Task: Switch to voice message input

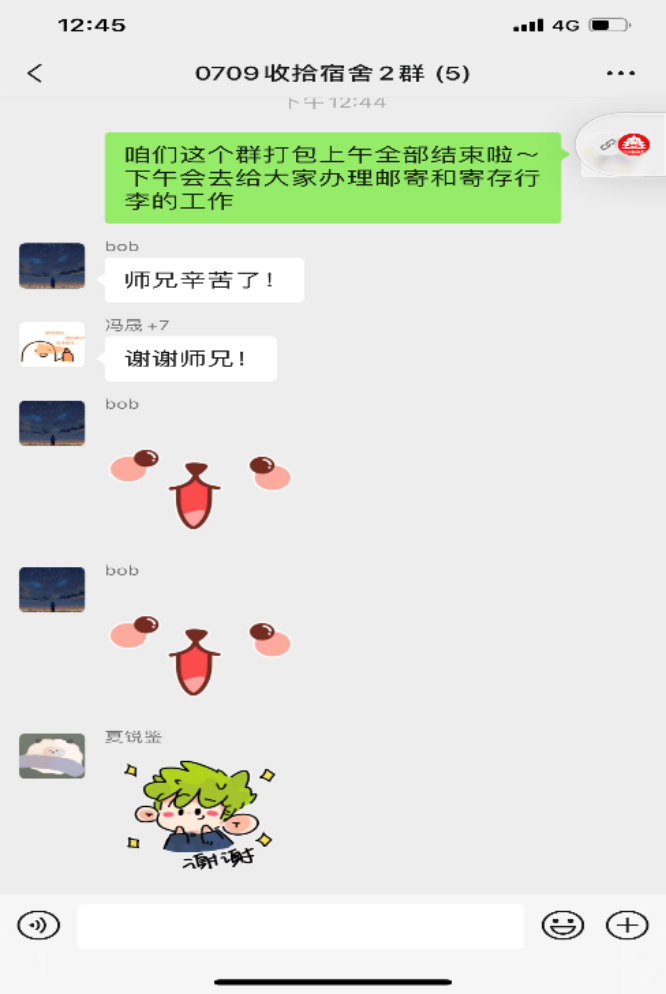Action: click(38, 926)
